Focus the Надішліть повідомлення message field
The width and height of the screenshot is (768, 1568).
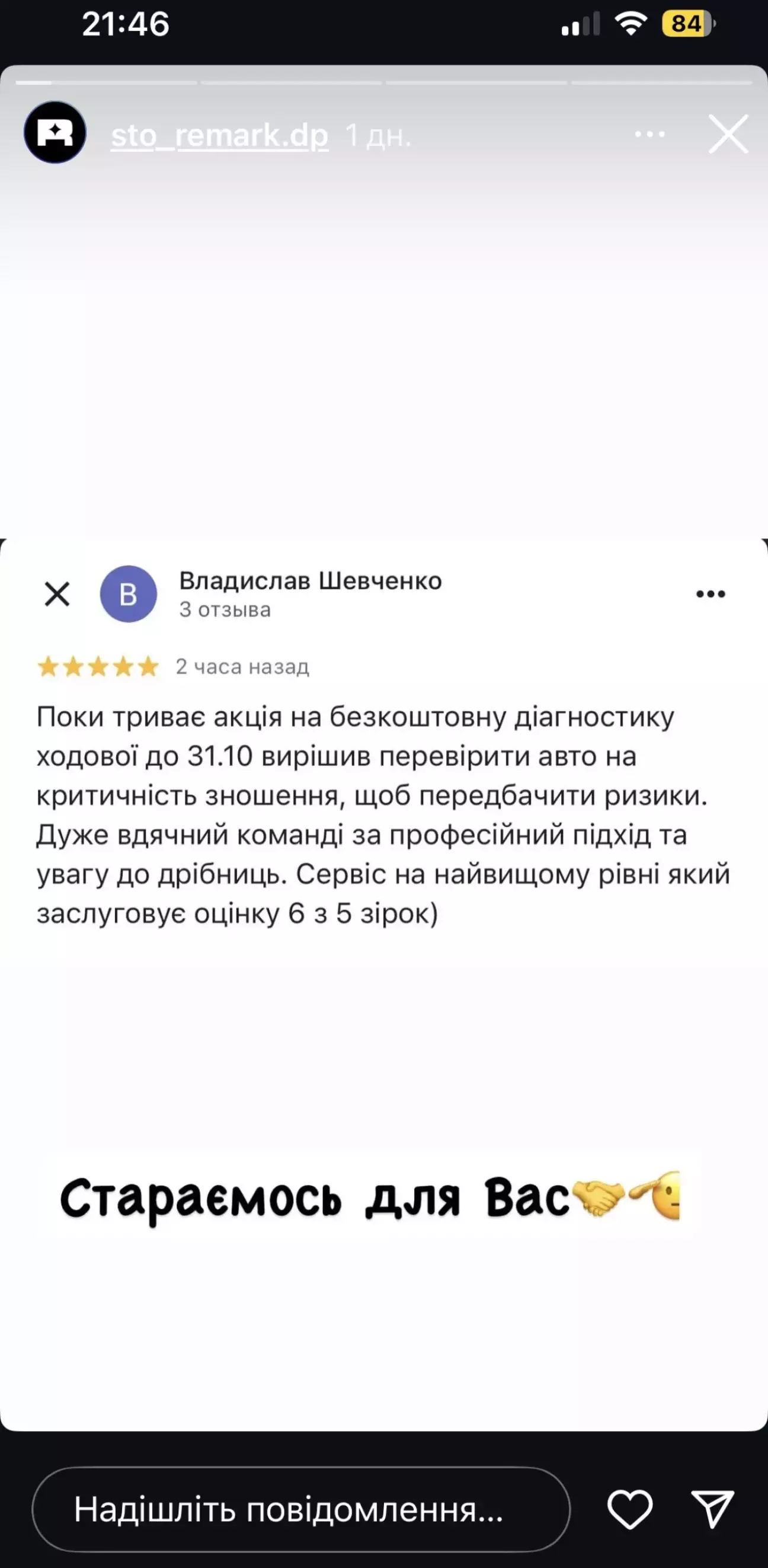(300, 1509)
